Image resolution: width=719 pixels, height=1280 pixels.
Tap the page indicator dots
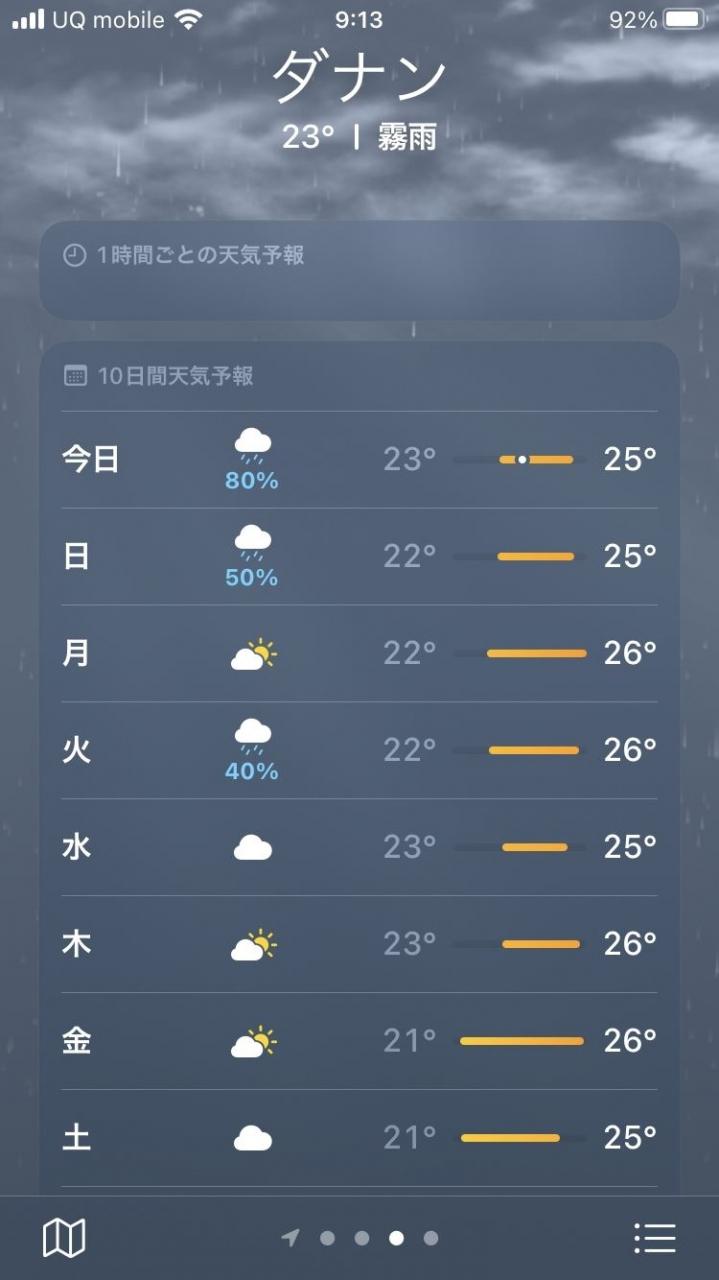pos(361,1238)
